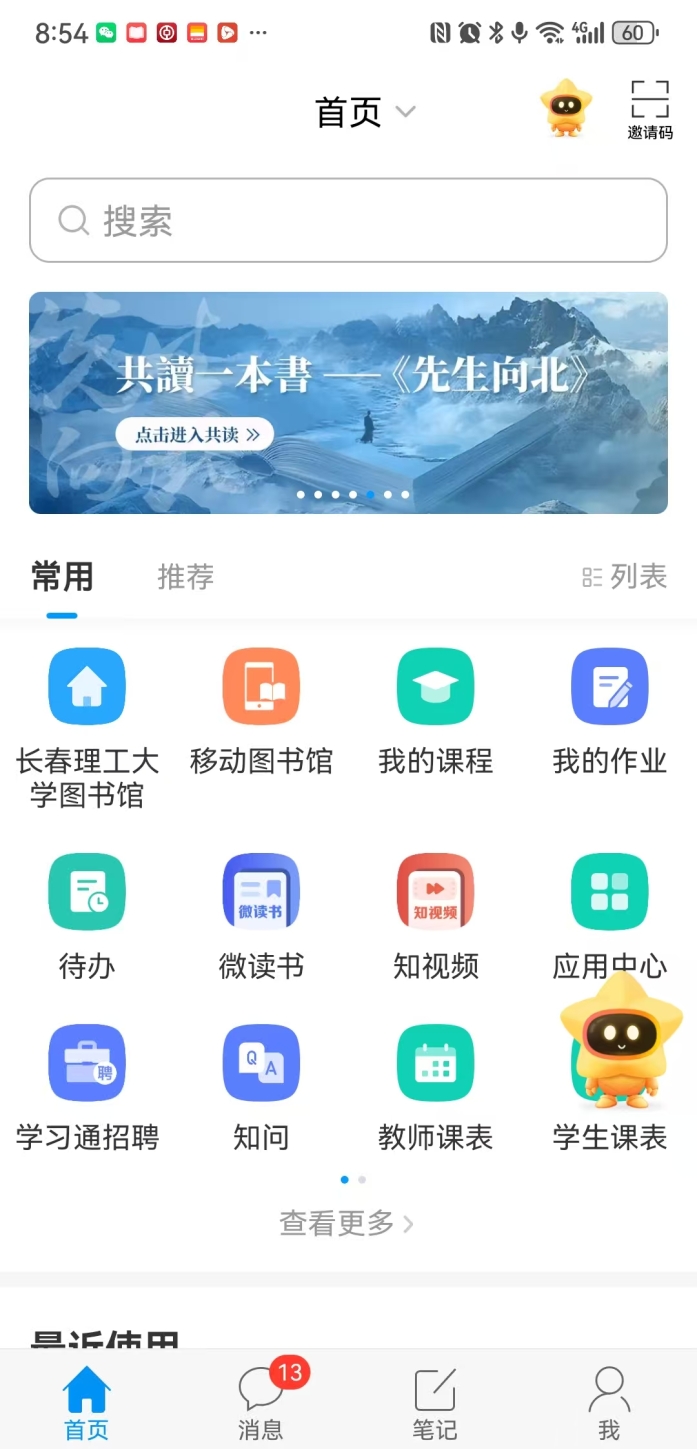Switch to the 推荐 tab
Screen dimensions: 697x1449
point(185,577)
